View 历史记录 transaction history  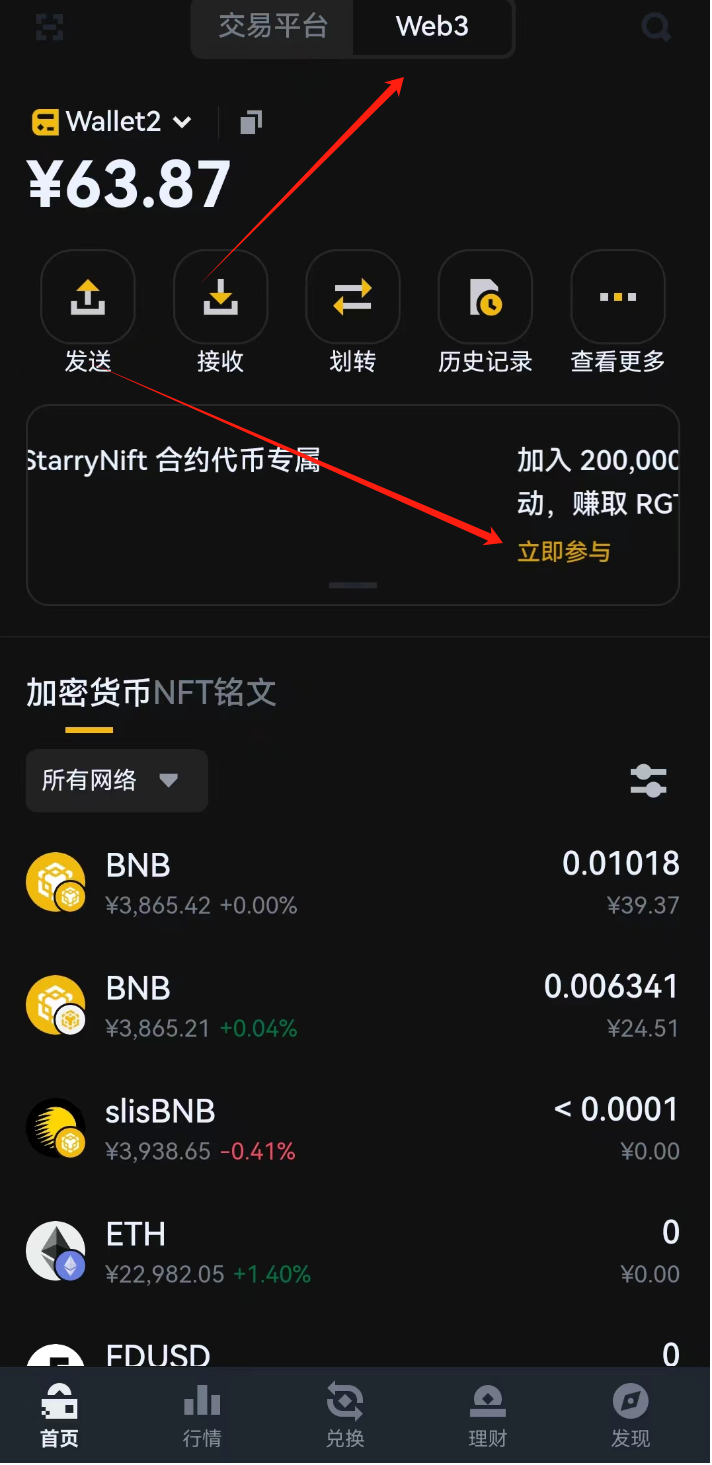coord(485,298)
